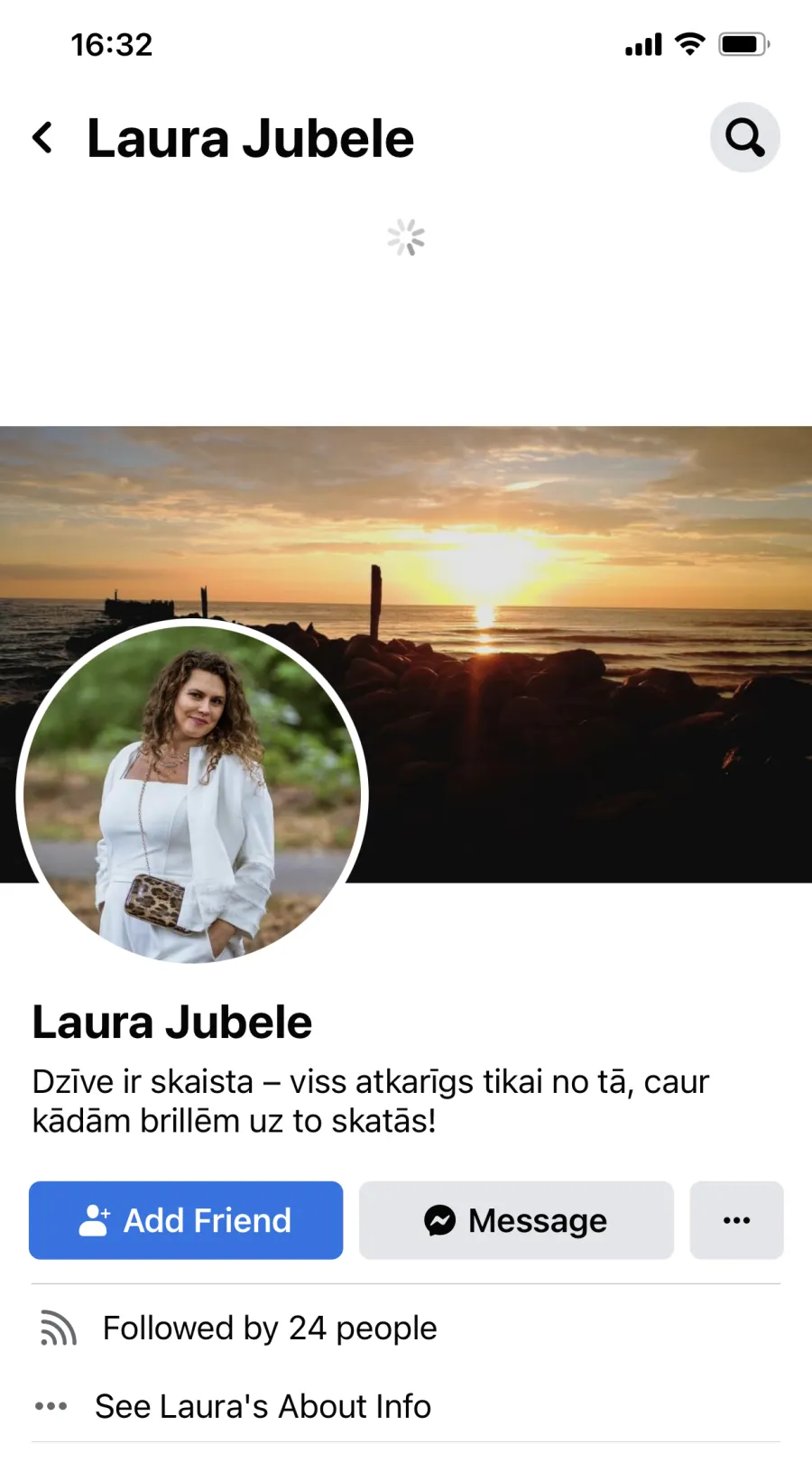Open search on this profile
Screen dimensions: 812x1472
coord(744,137)
